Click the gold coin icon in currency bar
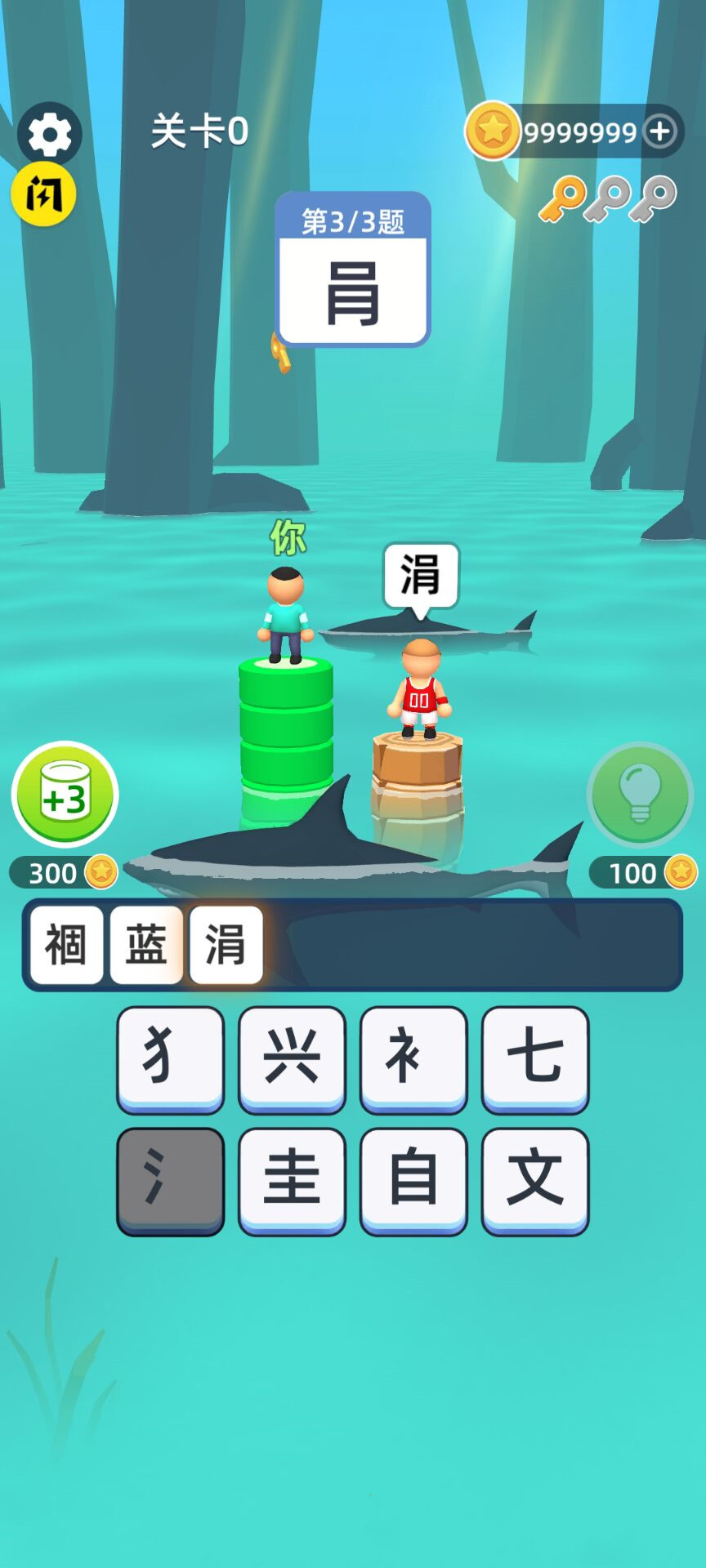The width and height of the screenshot is (706, 1568). (x=491, y=129)
